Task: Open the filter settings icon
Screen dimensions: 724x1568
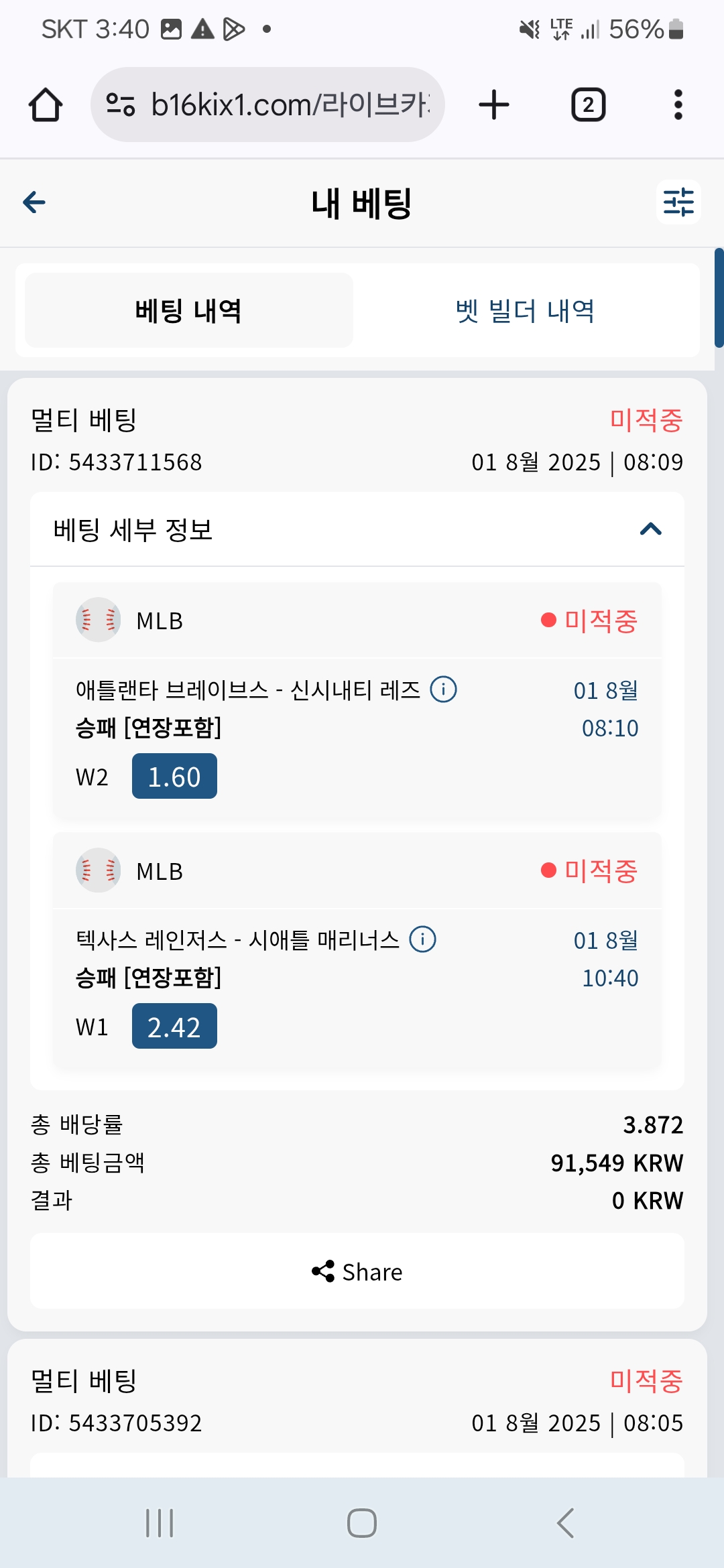Action: tap(678, 202)
